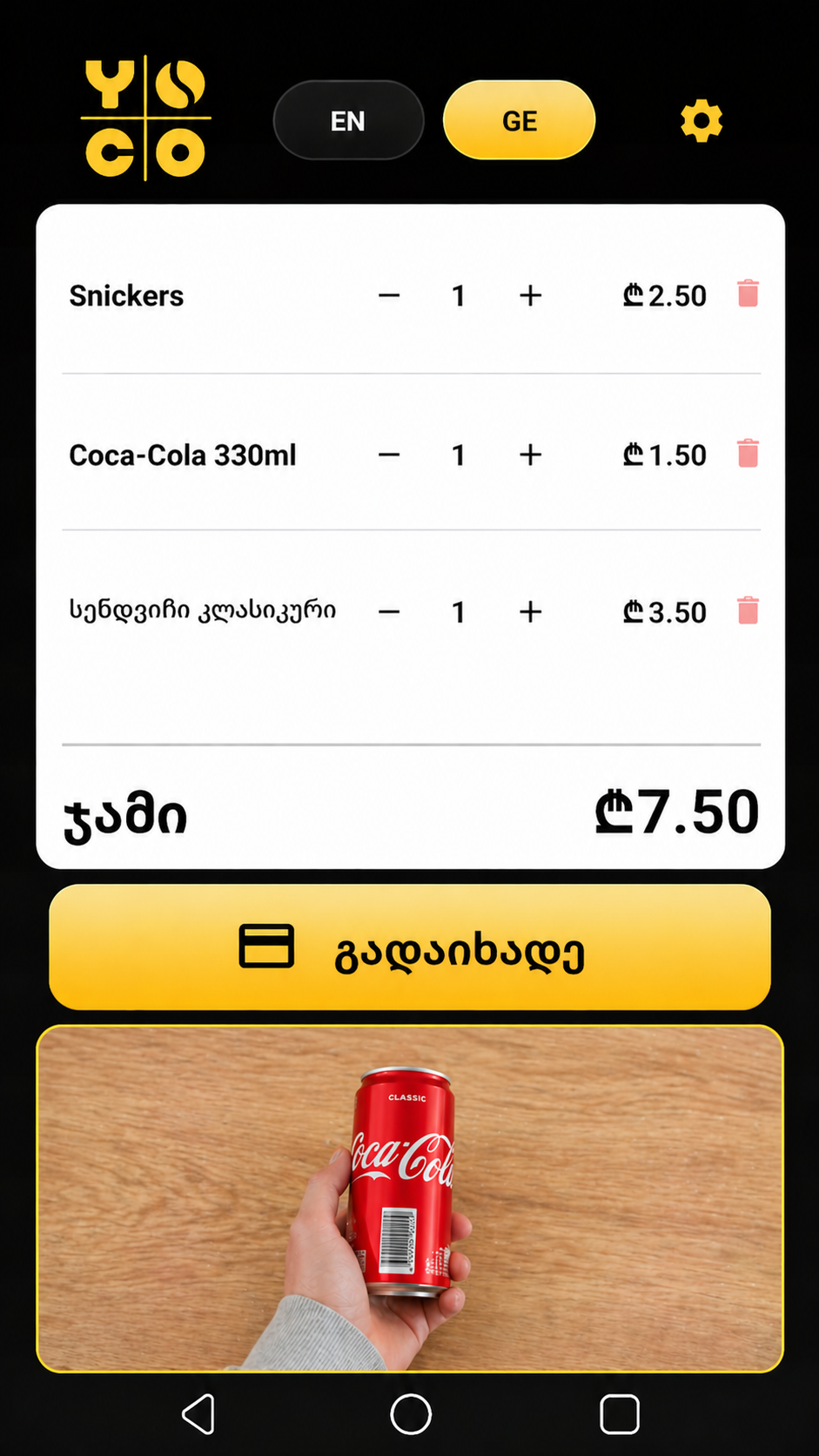This screenshot has width=819, height=1456.
Task: Delete Snickers using its trash icon
Action: point(748,294)
